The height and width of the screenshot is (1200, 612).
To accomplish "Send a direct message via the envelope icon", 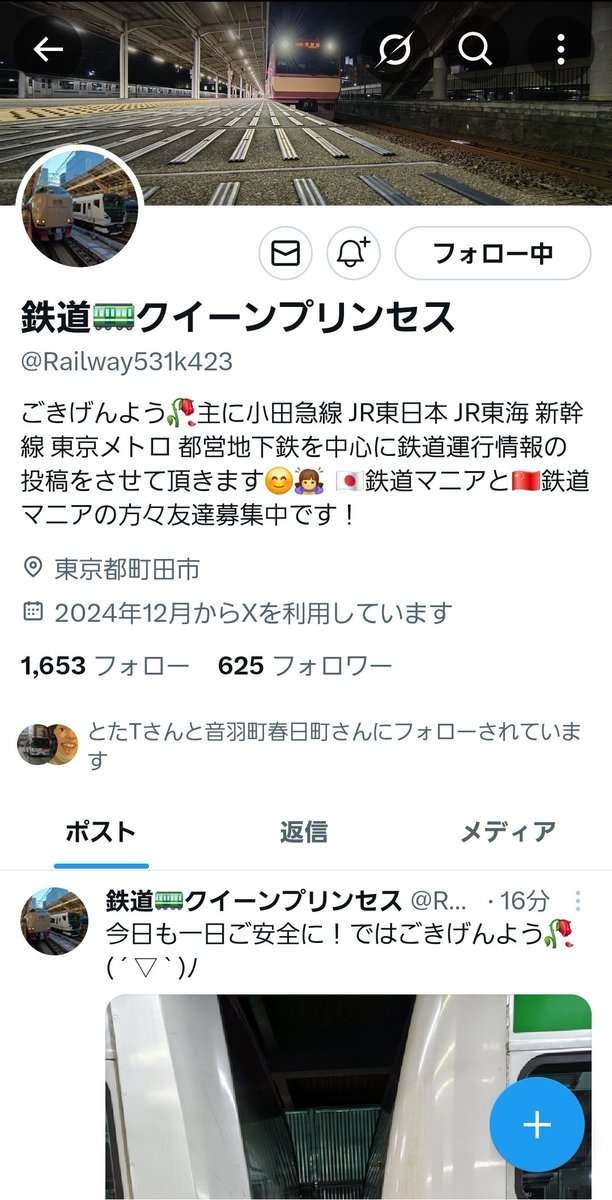I will 286,253.
